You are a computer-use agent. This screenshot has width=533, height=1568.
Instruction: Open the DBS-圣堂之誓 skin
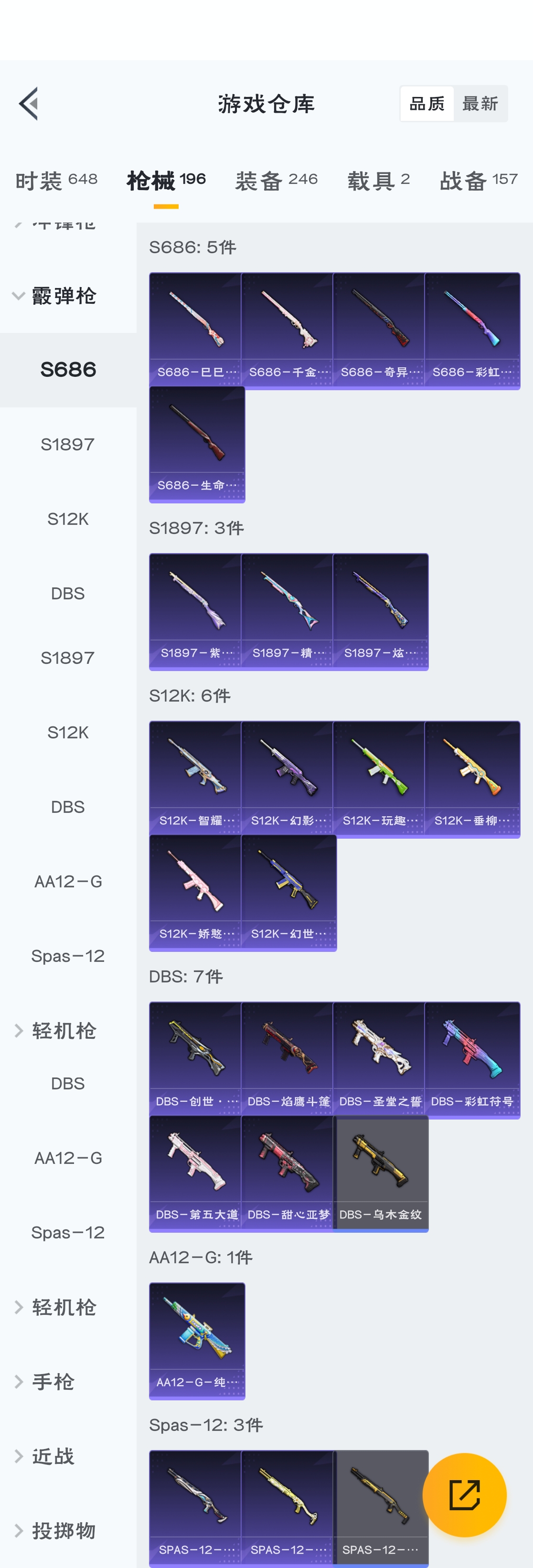[x=380, y=1060]
